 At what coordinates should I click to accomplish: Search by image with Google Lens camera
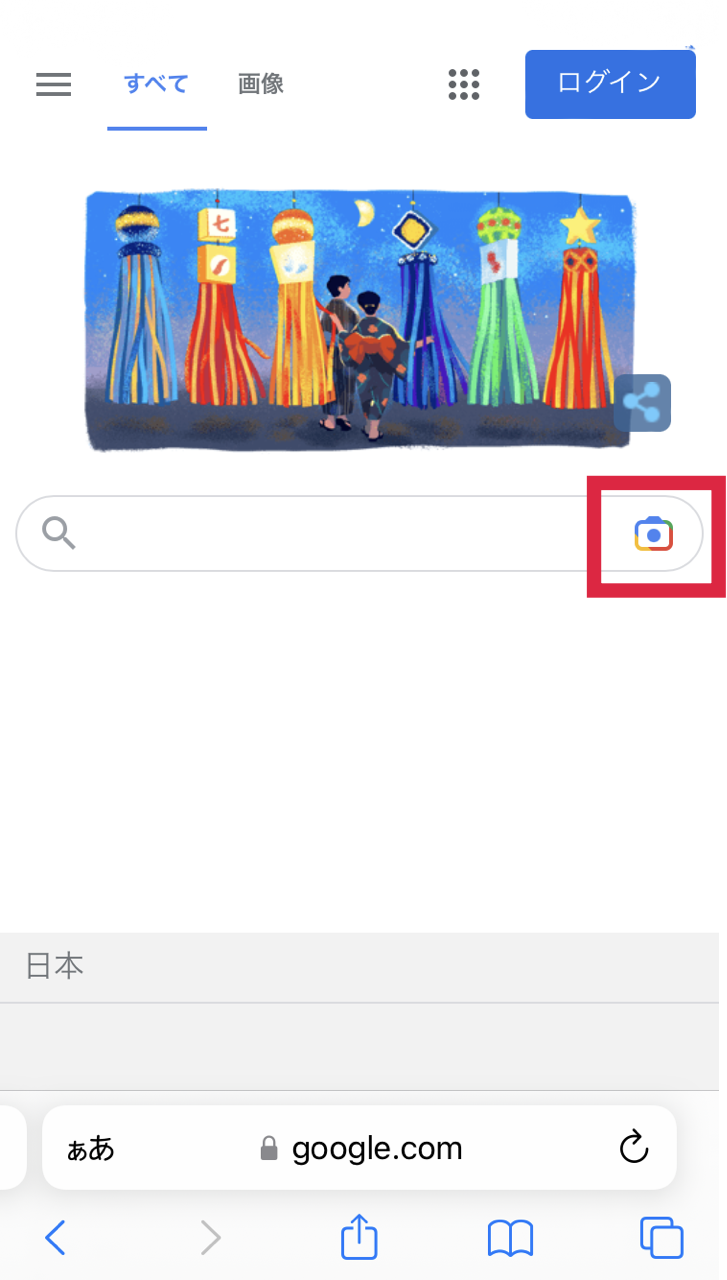[653, 534]
